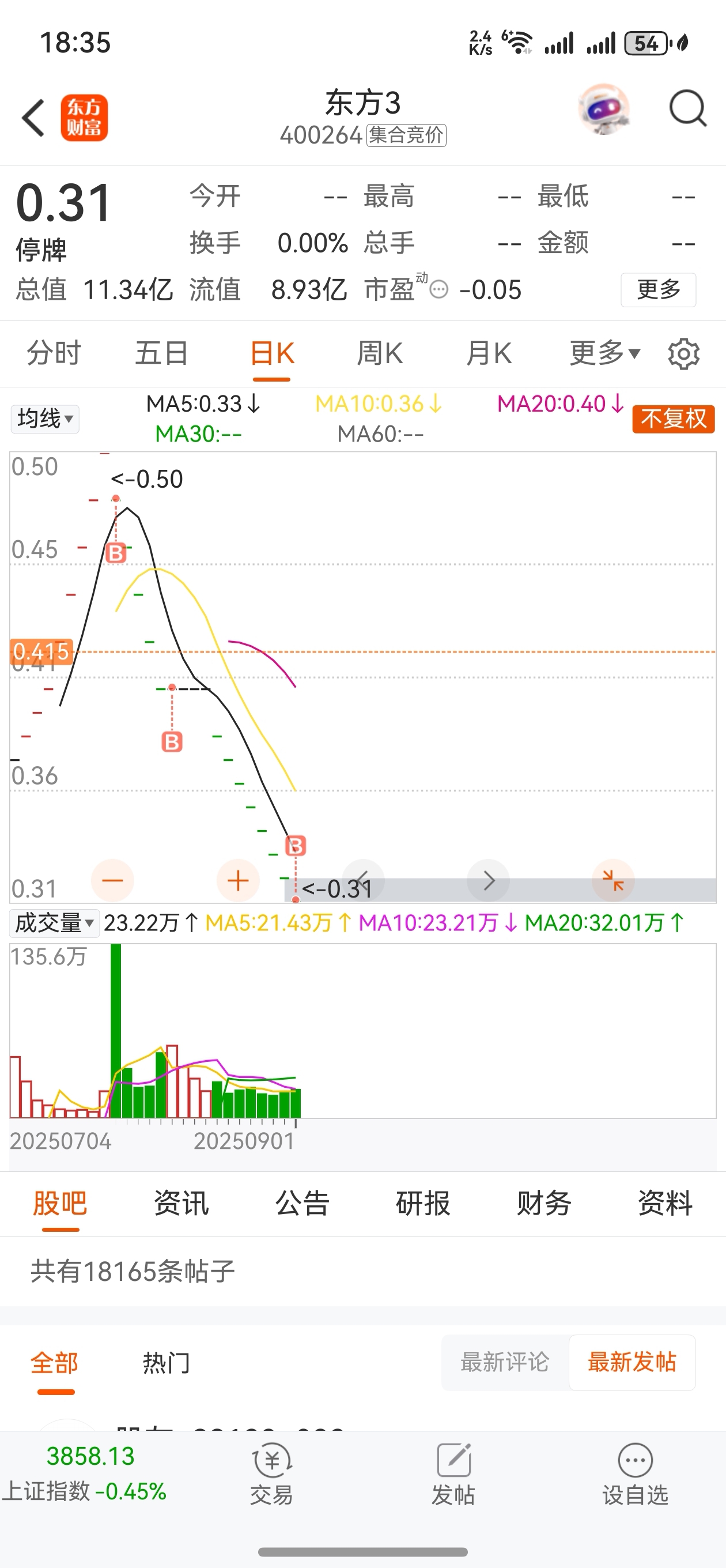The width and height of the screenshot is (726, 1568).
Task: Expand the 更多 chart period dropdown
Action: coord(605,353)
